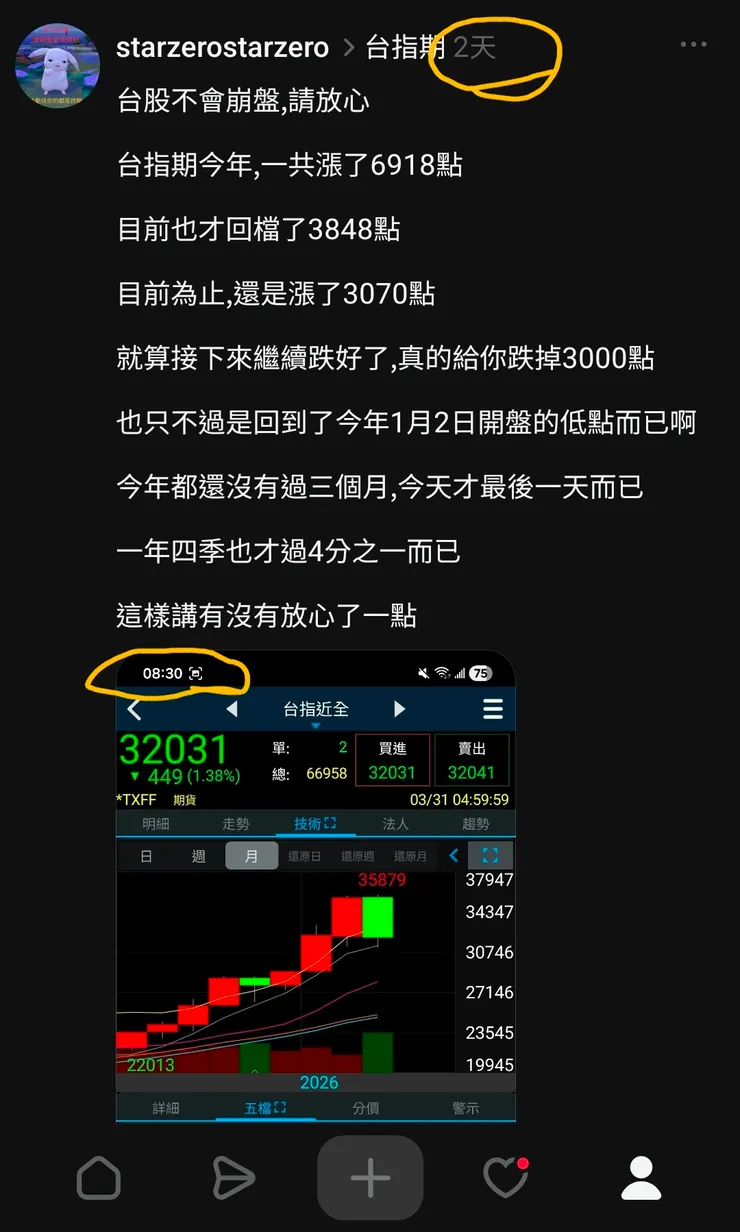Open the 分價 tab
Viewport: 740px width, 1232px height.
tap(365, 1107)
